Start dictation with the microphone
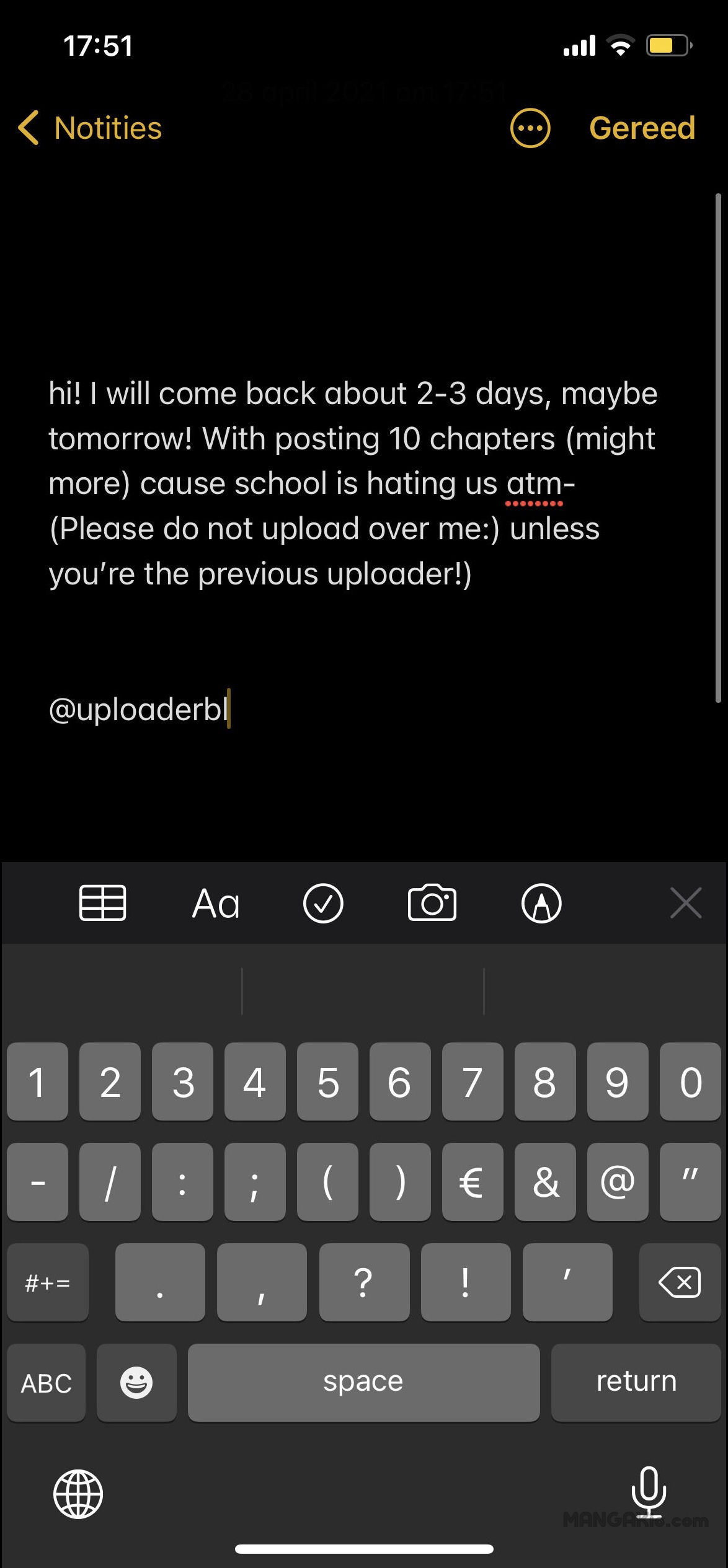The image size is (728, 1568). click(649, 1492)
